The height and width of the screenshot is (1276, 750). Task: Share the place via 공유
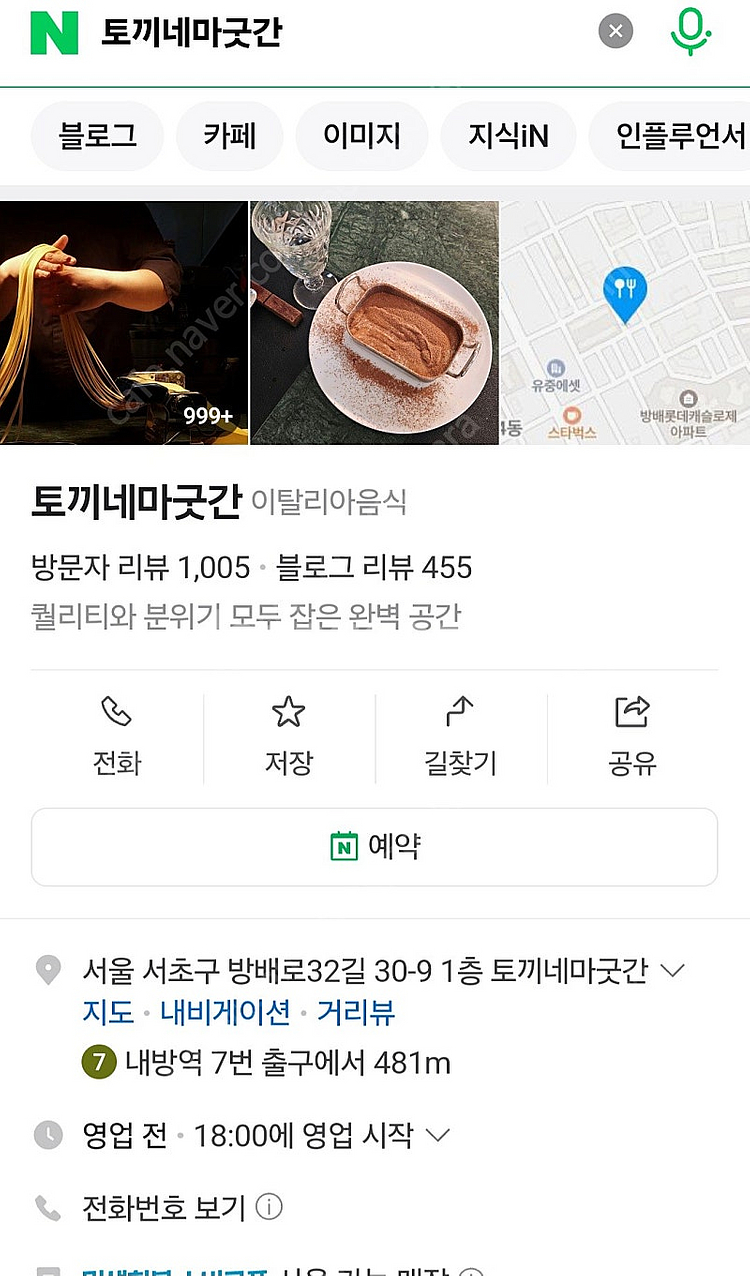coord(632,738)
